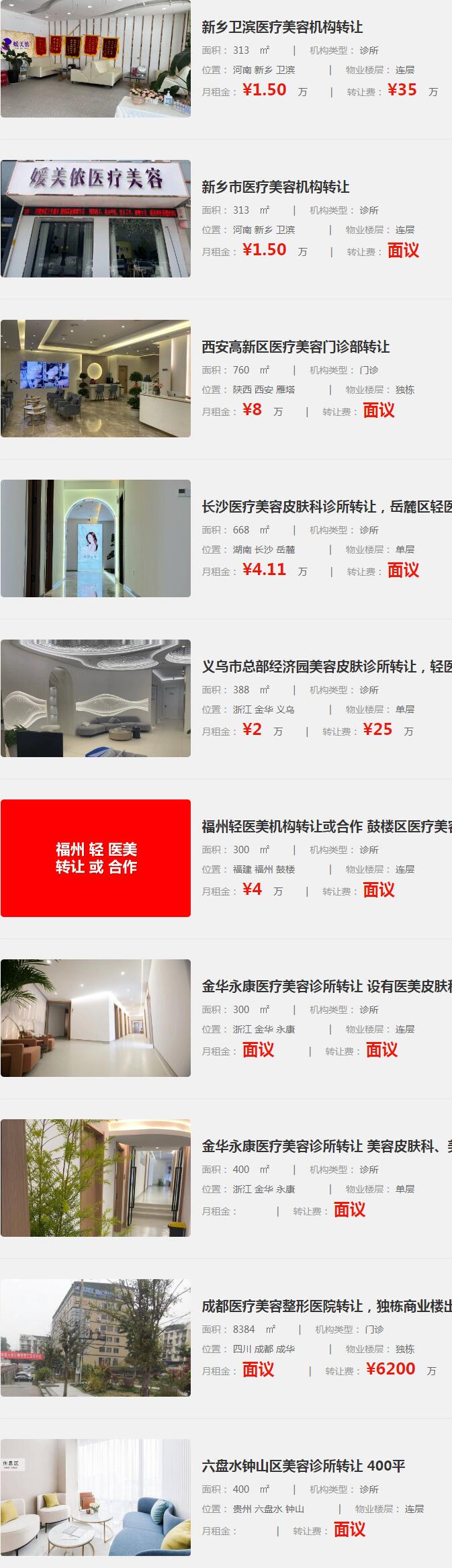The width and height of the screenshot is (452, 1568).
Task: Open 西安高新区医疗美容门诊部转让 listing
Action: (x=296, y=347)
